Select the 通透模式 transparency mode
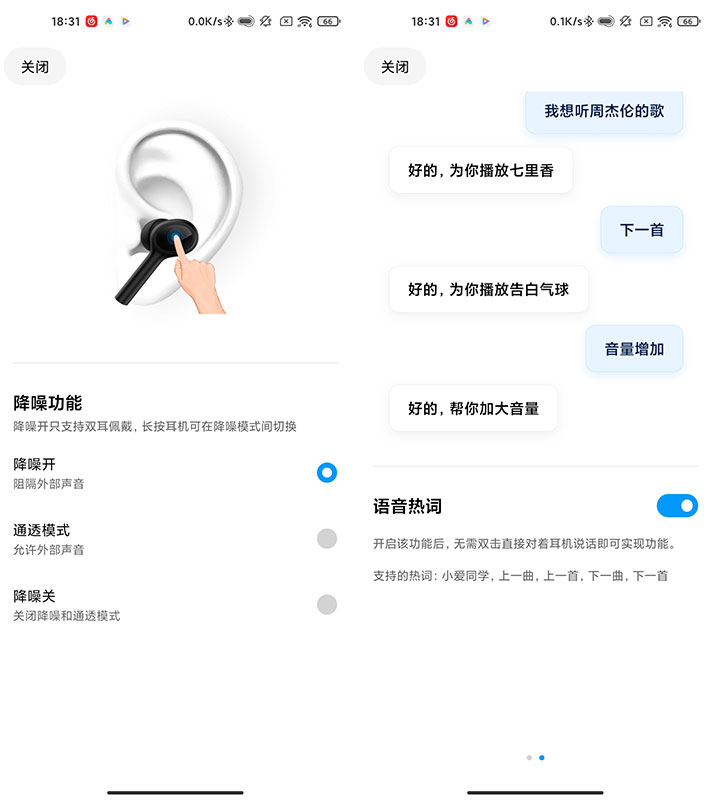This screenshot has width=720, height=800. point(327,538)
